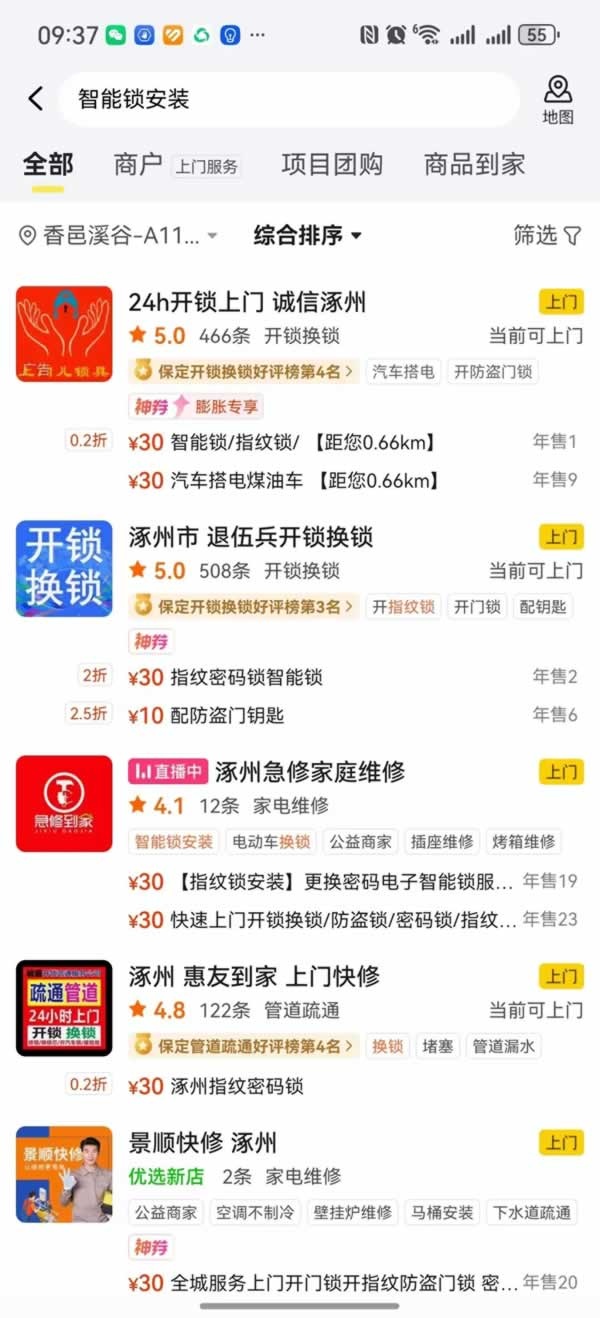
Task: Select the 全部 tab
Action: pyautogui.click(x=48, y=165)
